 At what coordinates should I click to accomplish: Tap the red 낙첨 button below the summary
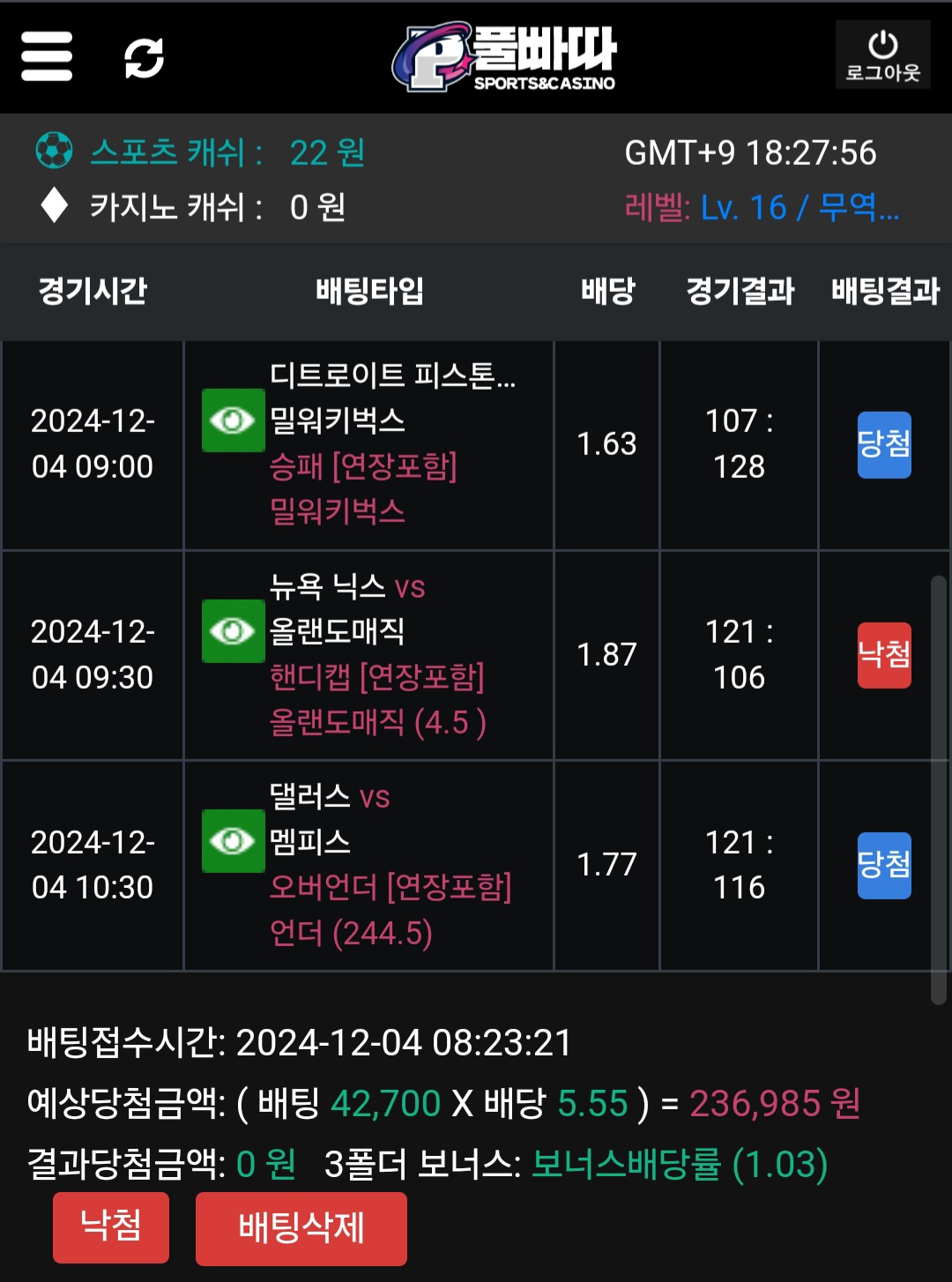(x=111, y=1226)
